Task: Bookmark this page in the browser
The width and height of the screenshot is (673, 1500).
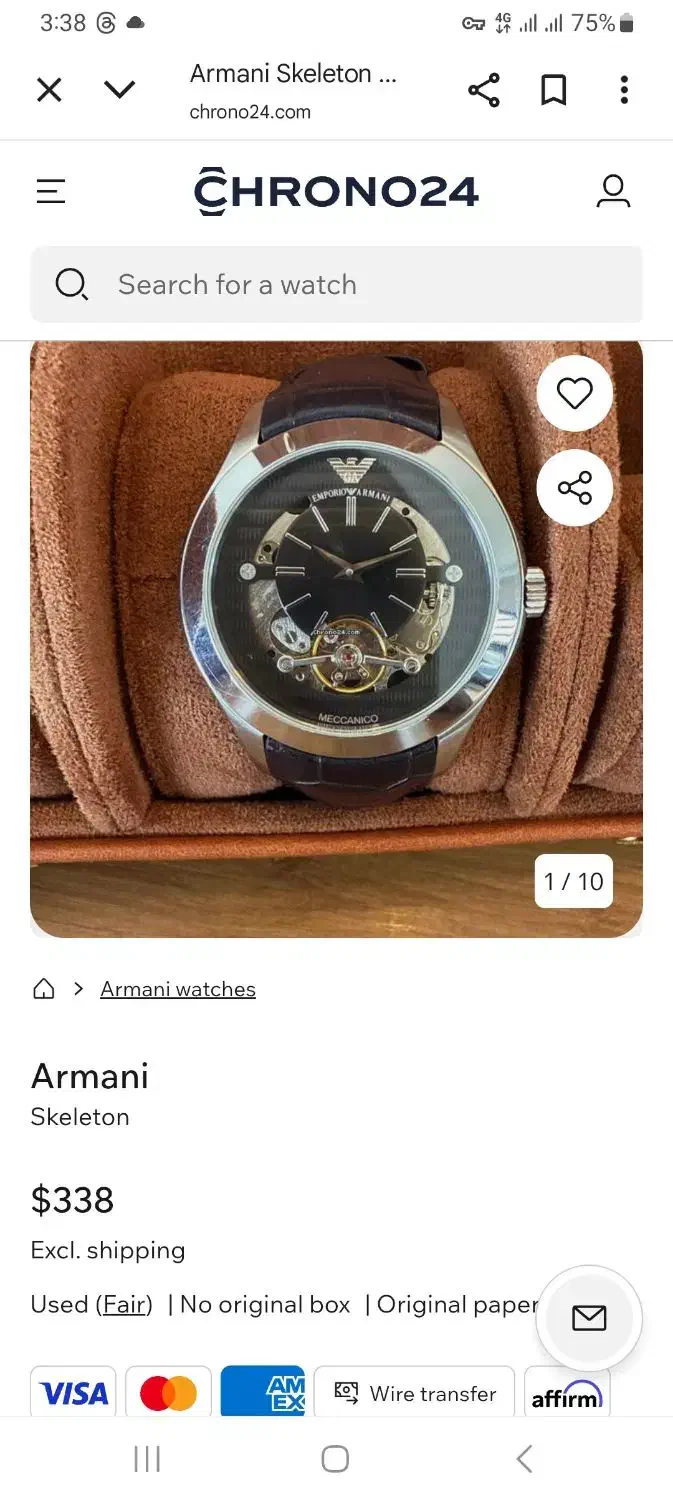Action: tap(553, 91)
